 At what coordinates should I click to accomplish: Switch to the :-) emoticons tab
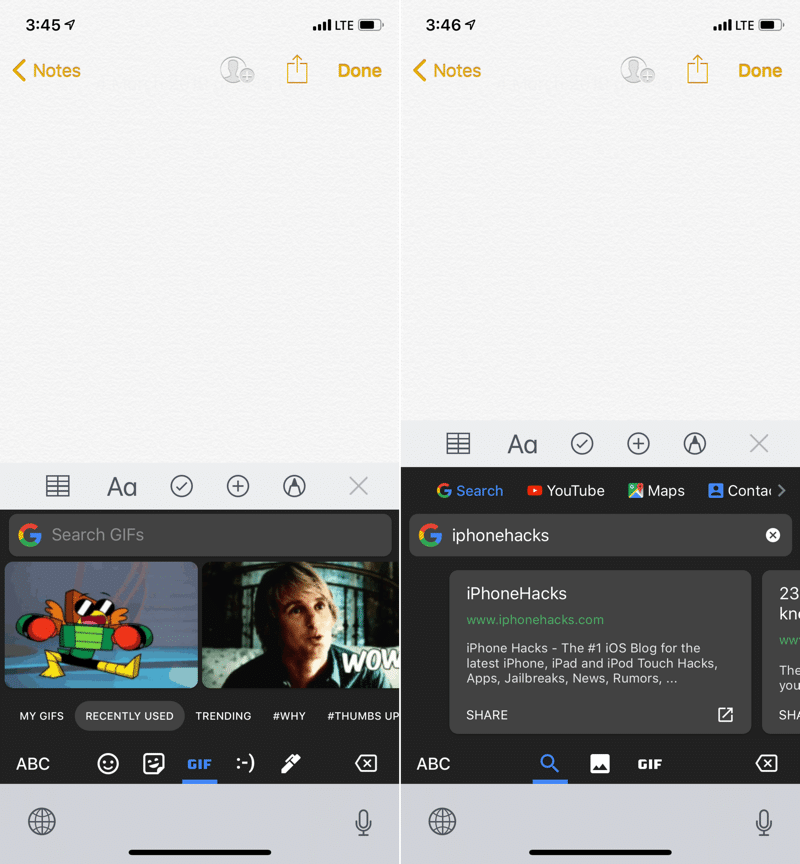(x=245, y=764)
